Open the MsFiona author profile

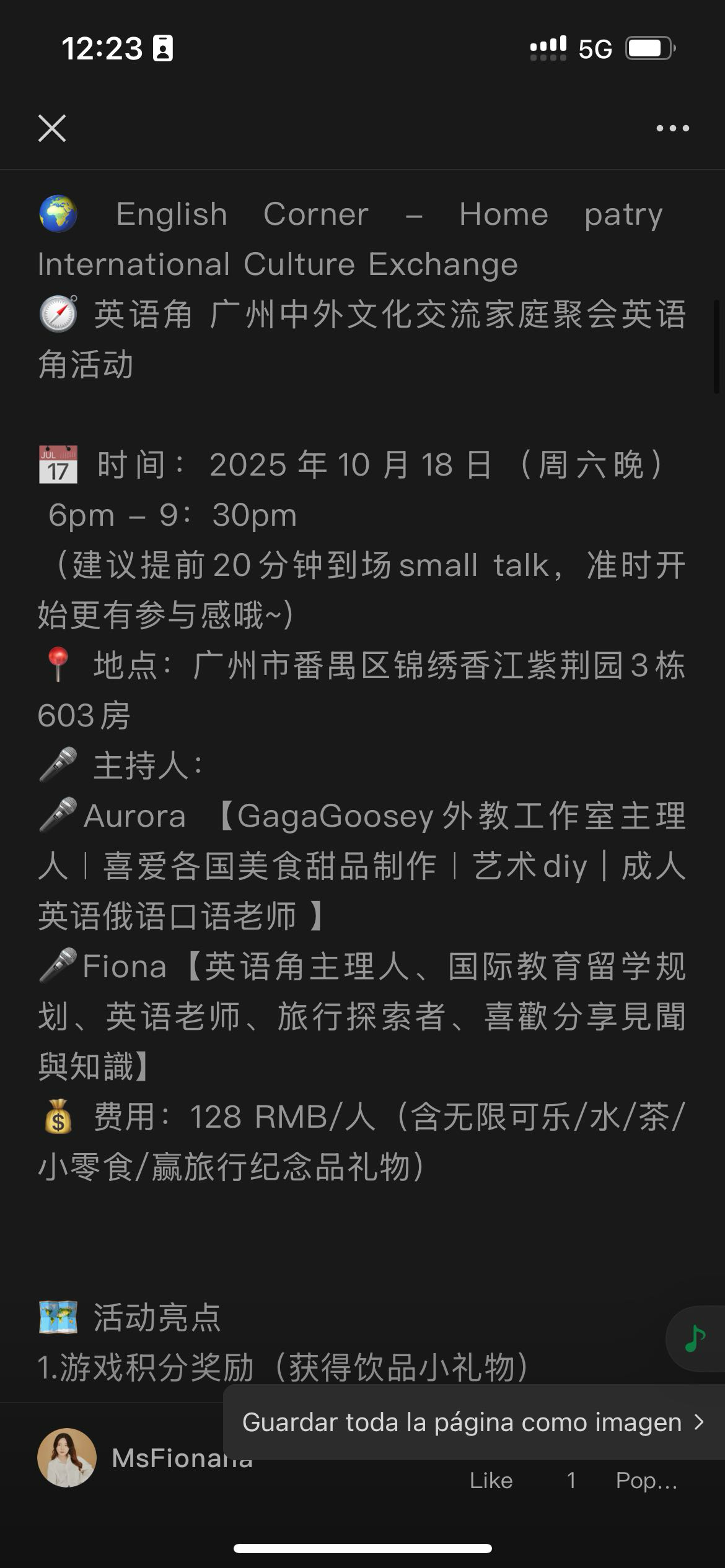67,1458
